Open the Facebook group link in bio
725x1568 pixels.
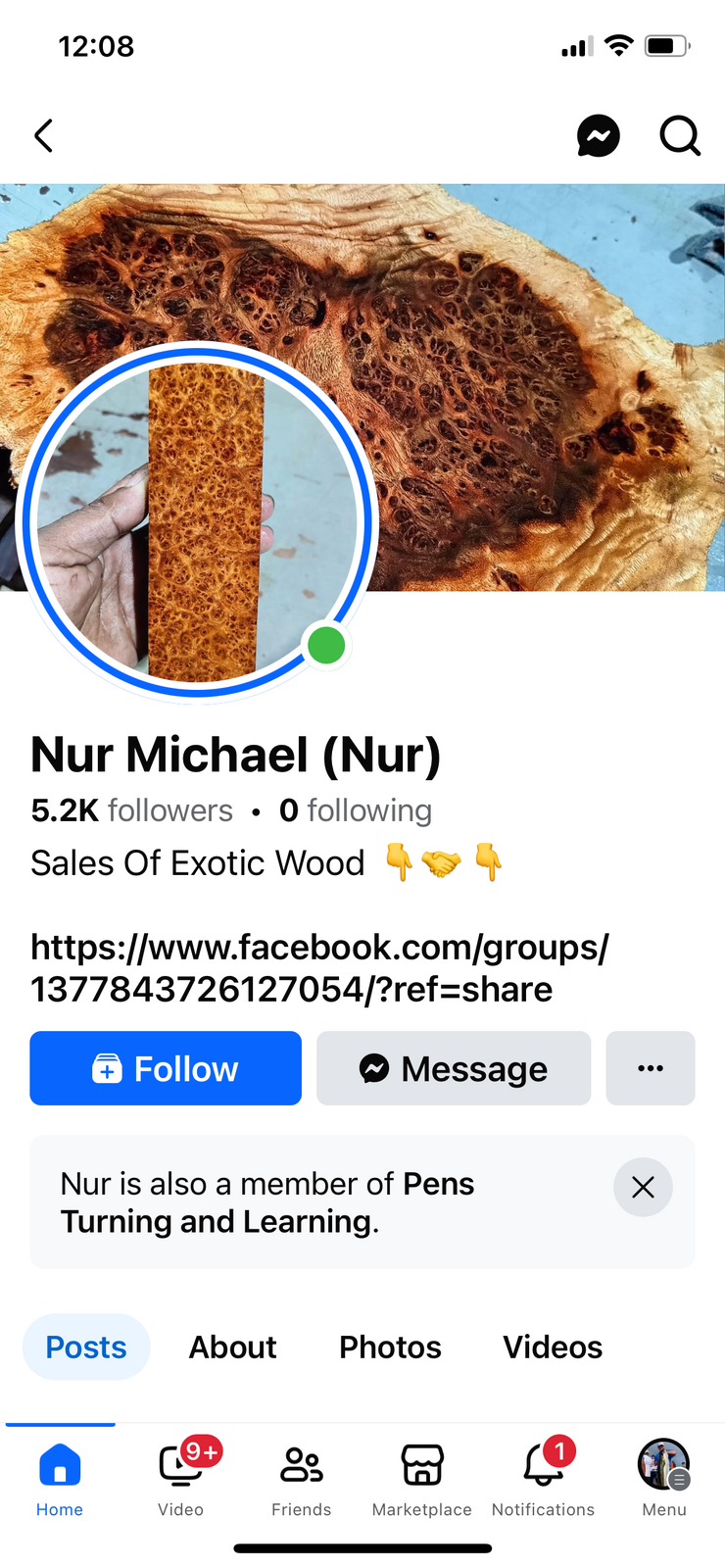319,968
